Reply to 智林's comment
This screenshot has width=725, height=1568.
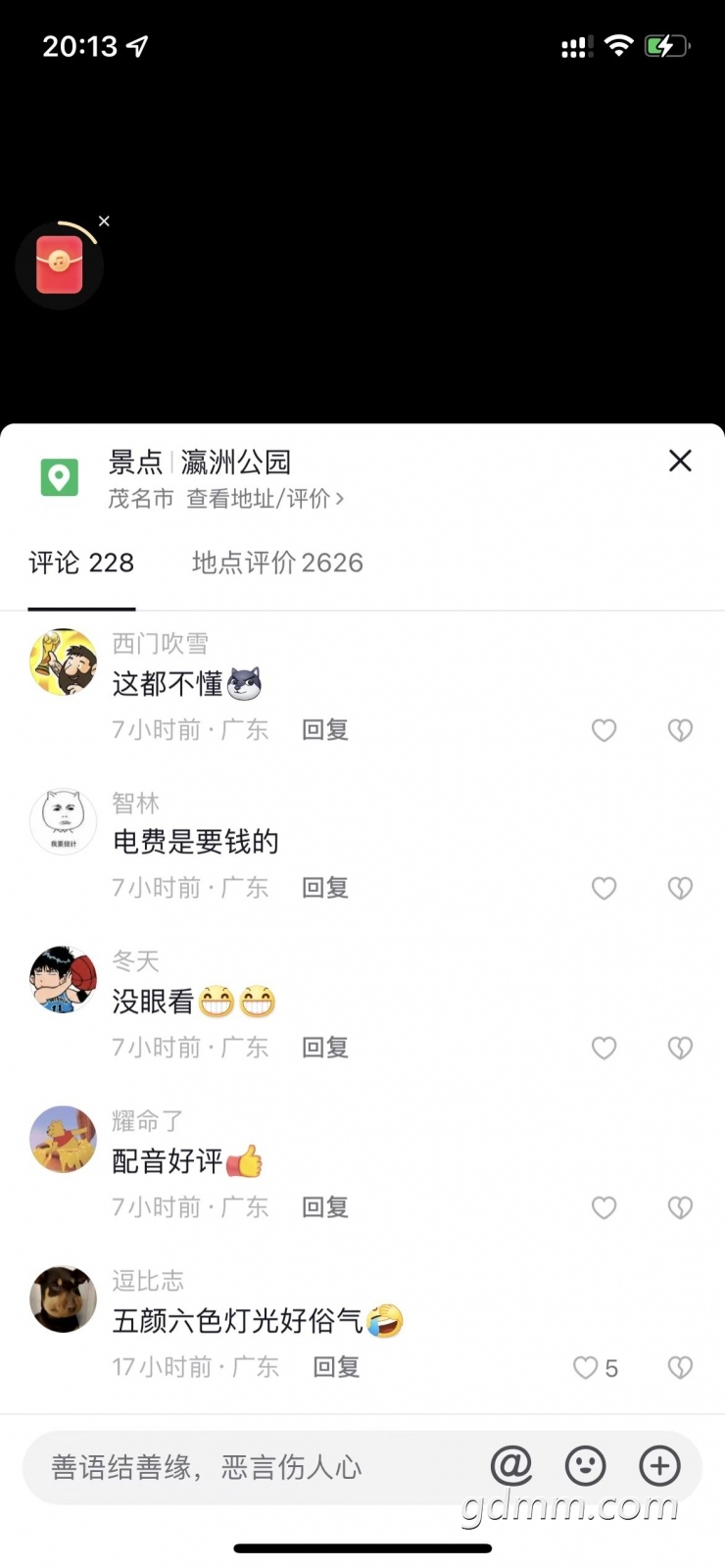tap(325, 888)
